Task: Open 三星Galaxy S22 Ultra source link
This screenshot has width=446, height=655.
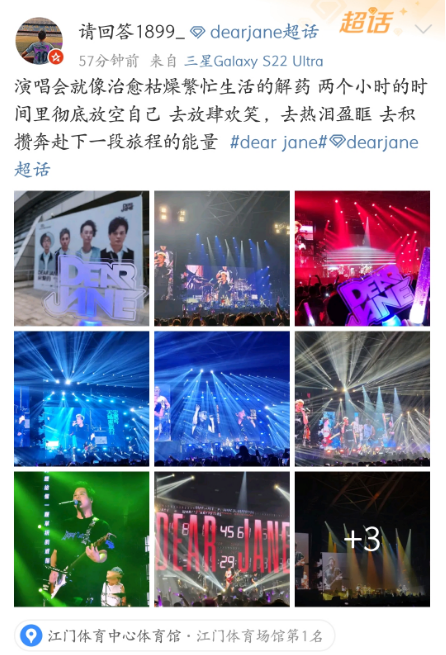Action: point(254,61)
